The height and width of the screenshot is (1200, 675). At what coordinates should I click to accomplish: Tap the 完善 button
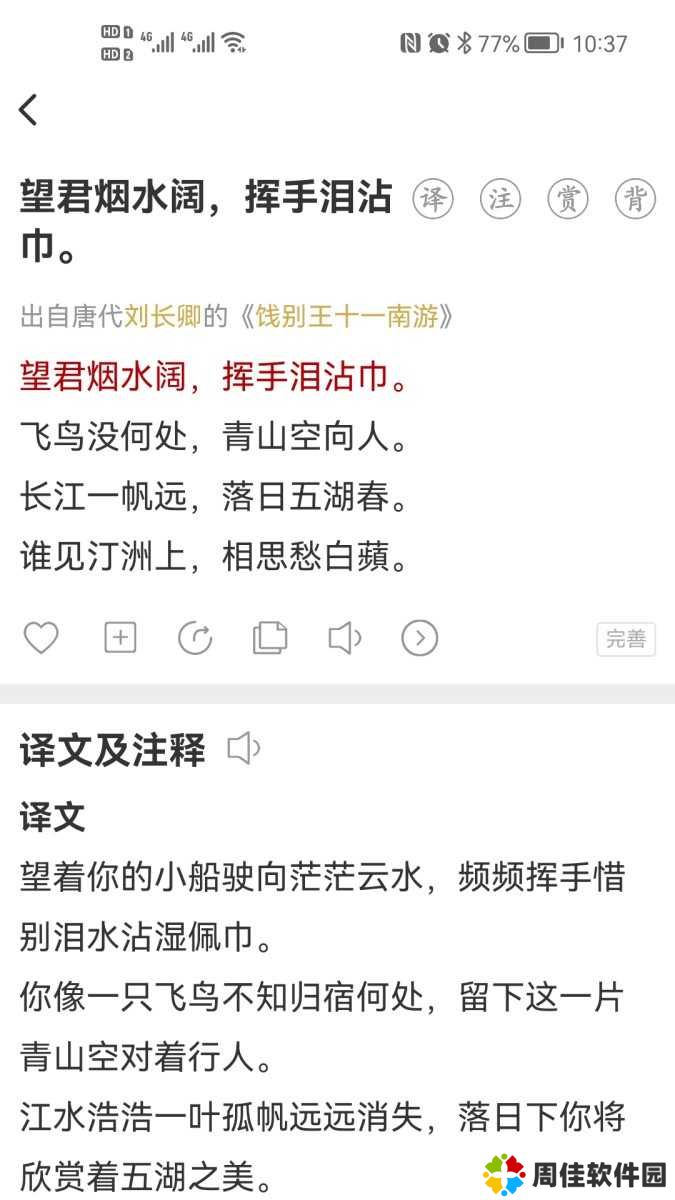(x=626, y=639)
